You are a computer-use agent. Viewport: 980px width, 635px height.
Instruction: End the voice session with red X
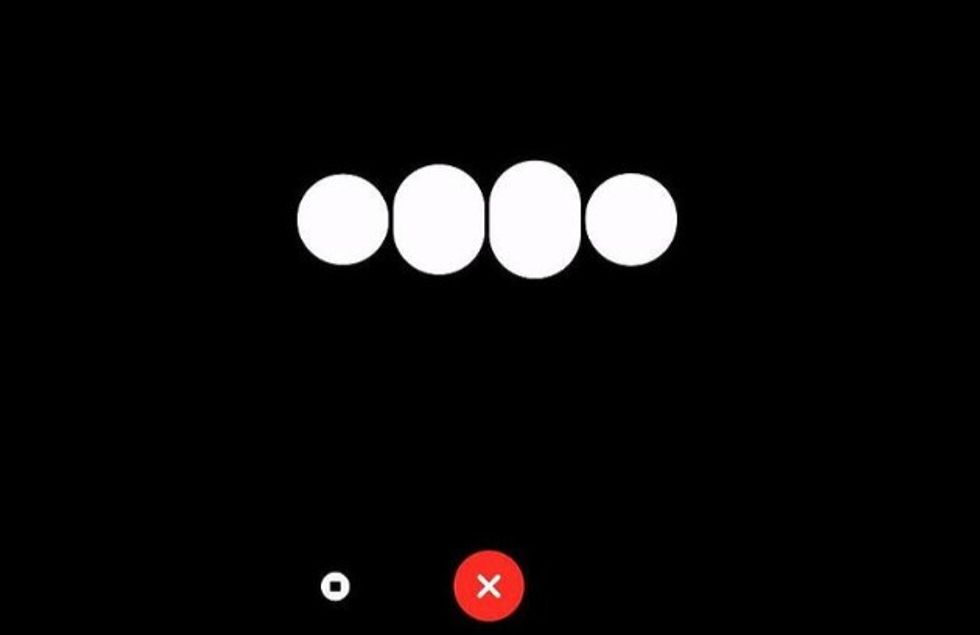click(489, 586)
